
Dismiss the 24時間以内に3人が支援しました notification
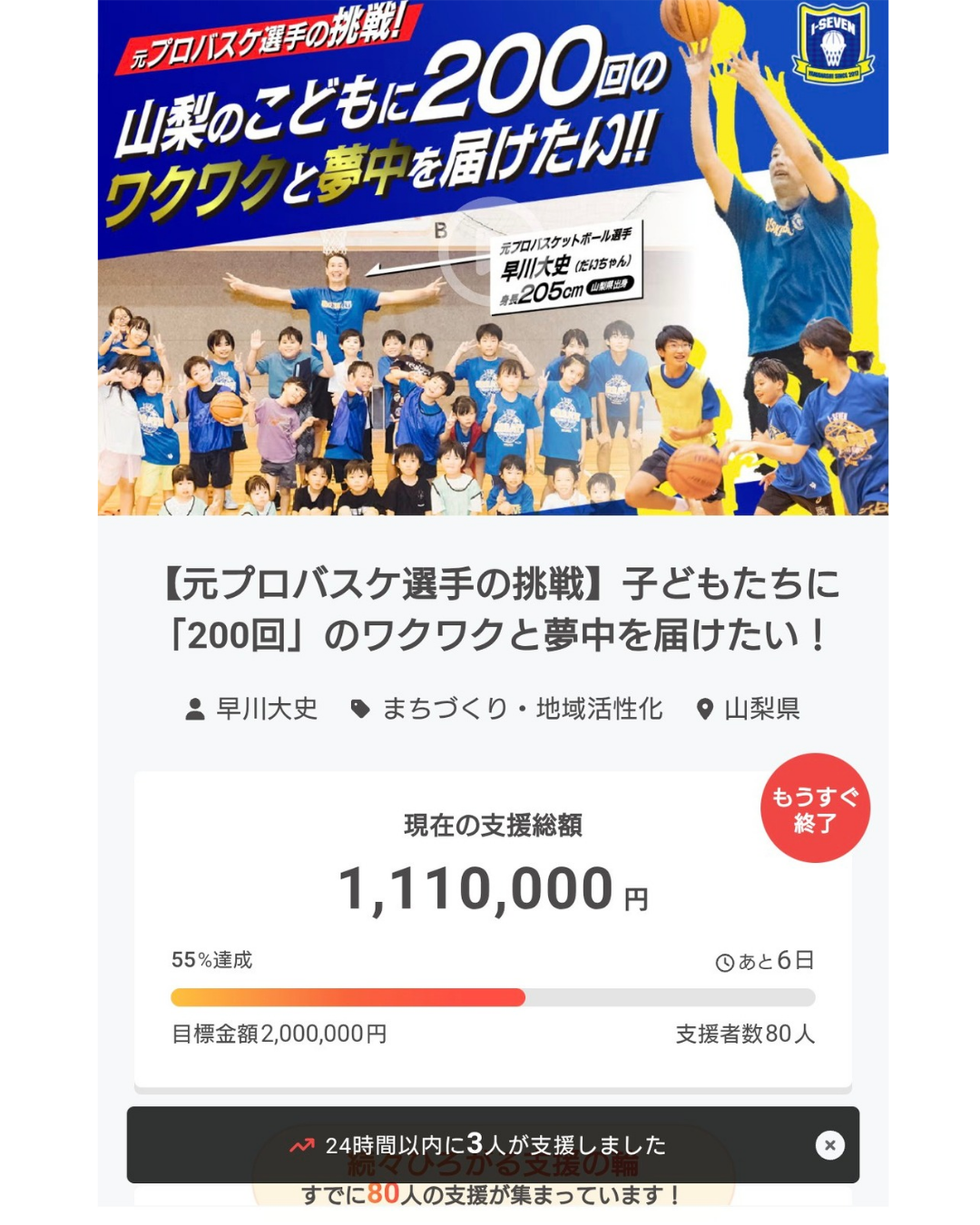pos(829,1145)
